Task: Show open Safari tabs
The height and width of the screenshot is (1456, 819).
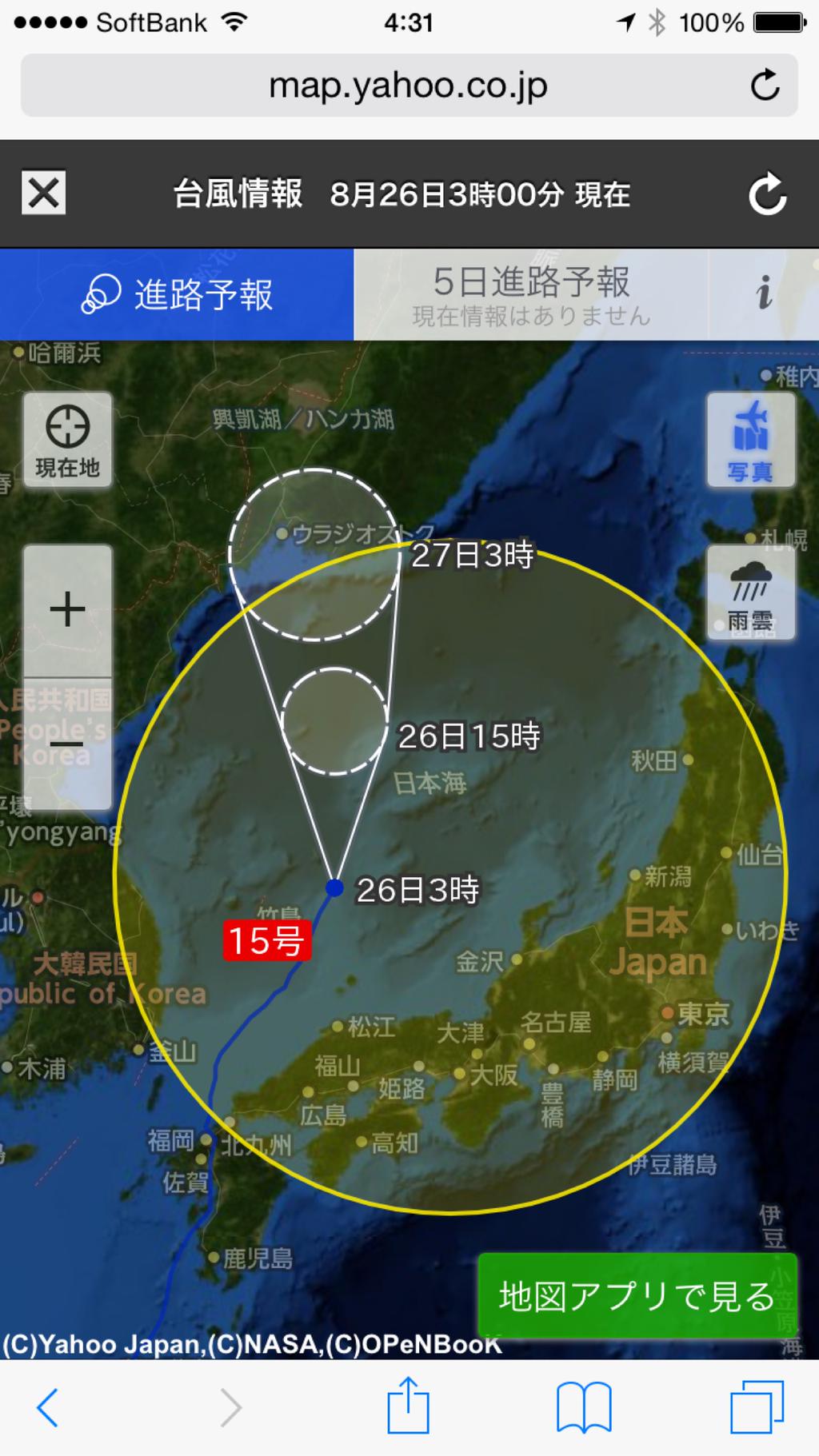Action: (757, 1407)
